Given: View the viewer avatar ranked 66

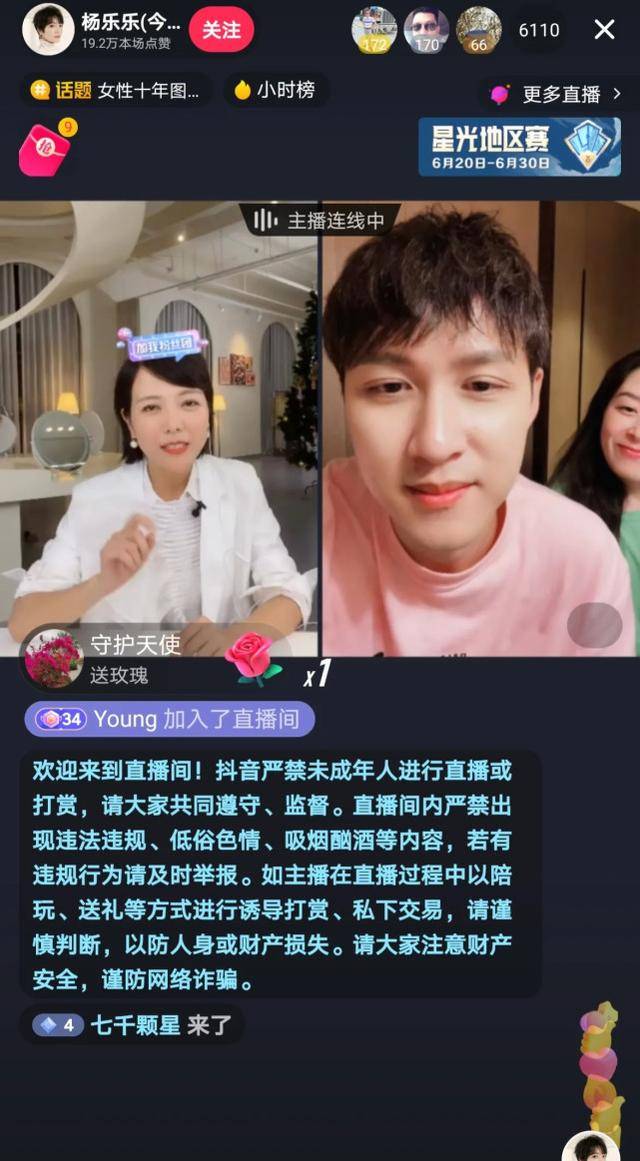Looking at the screenshot, I should click(479, 30).
